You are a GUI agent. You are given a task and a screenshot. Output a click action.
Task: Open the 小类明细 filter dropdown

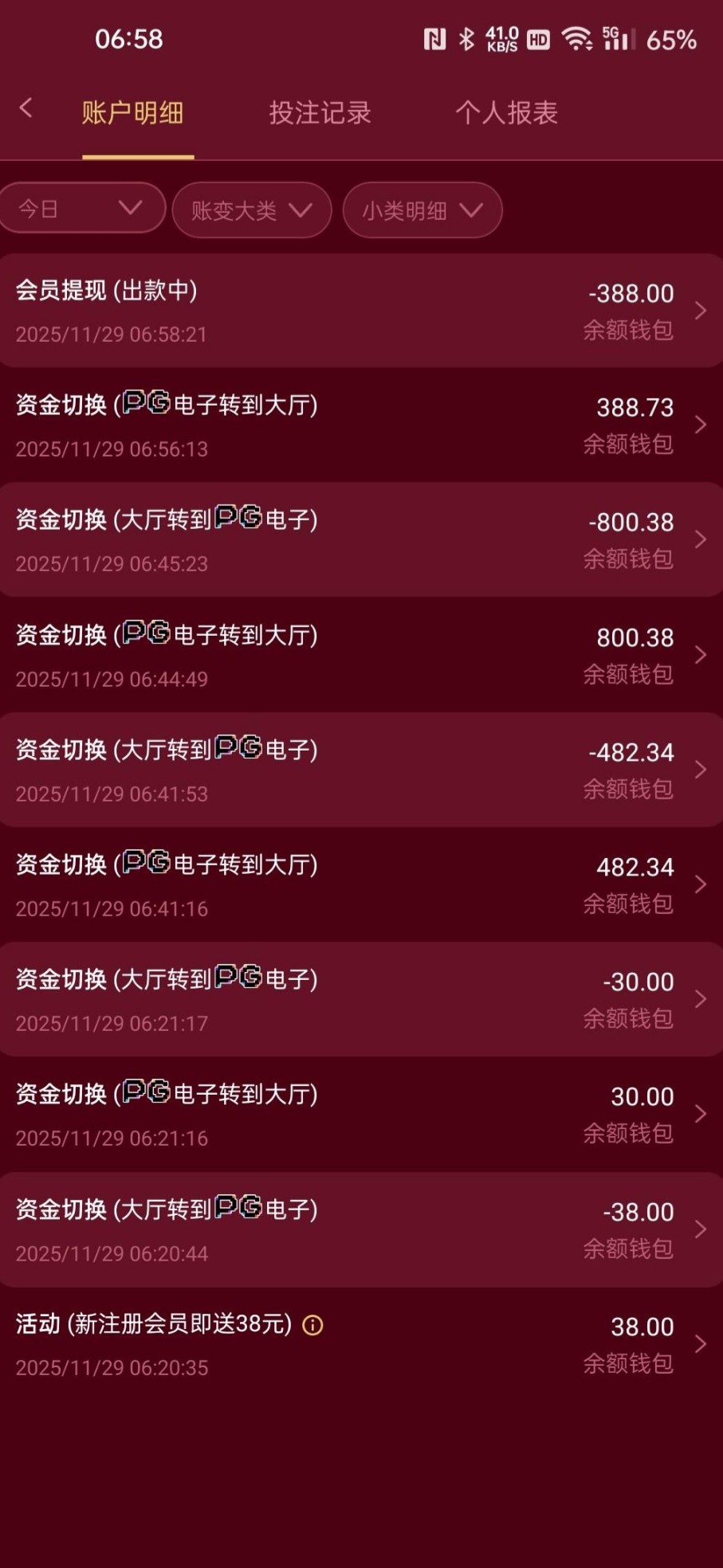422,210
